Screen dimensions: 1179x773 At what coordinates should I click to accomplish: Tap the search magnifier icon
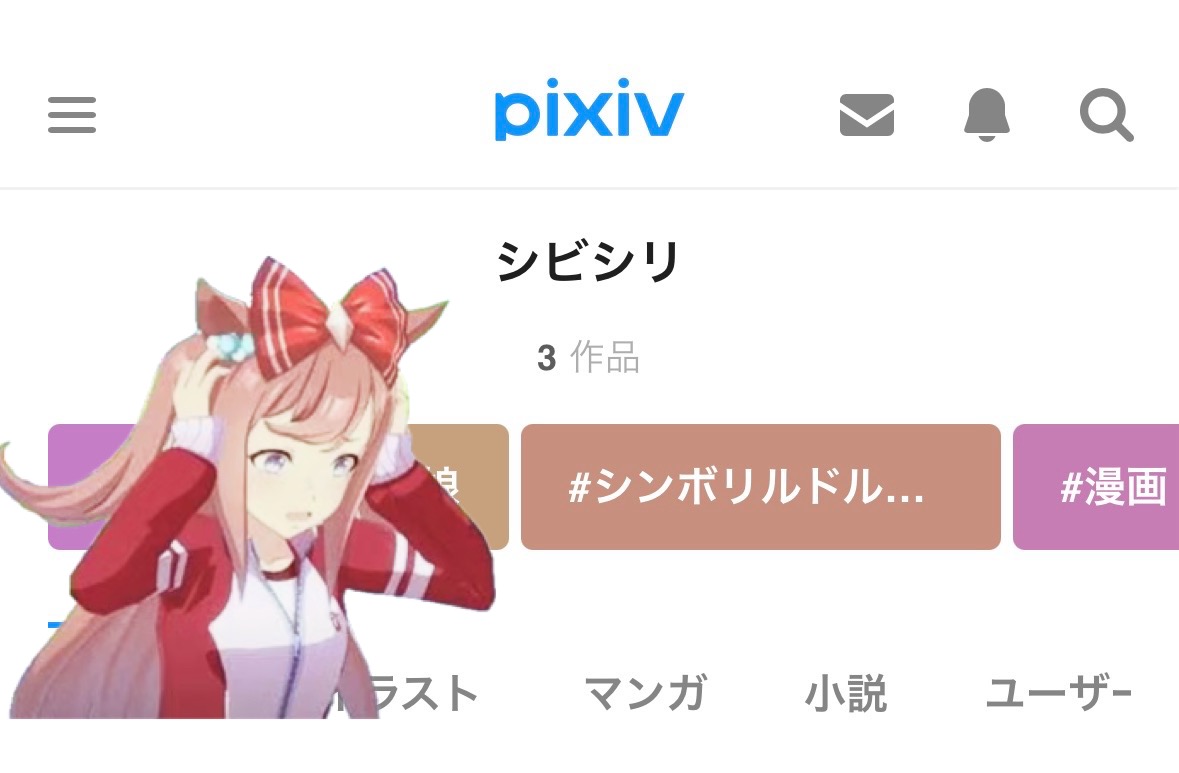click(x=1106, y=115)
